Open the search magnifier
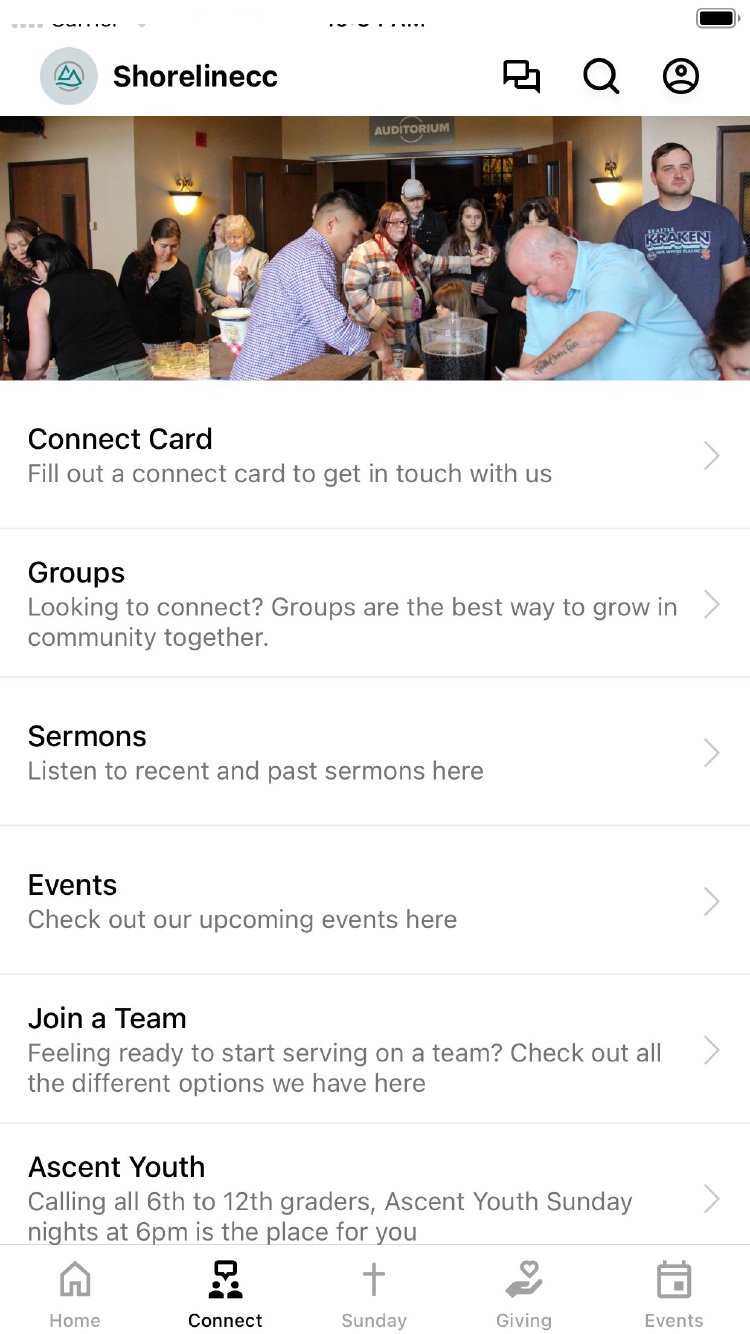The height and width of the screenshot is (1334, 750). tap(601, 77)
